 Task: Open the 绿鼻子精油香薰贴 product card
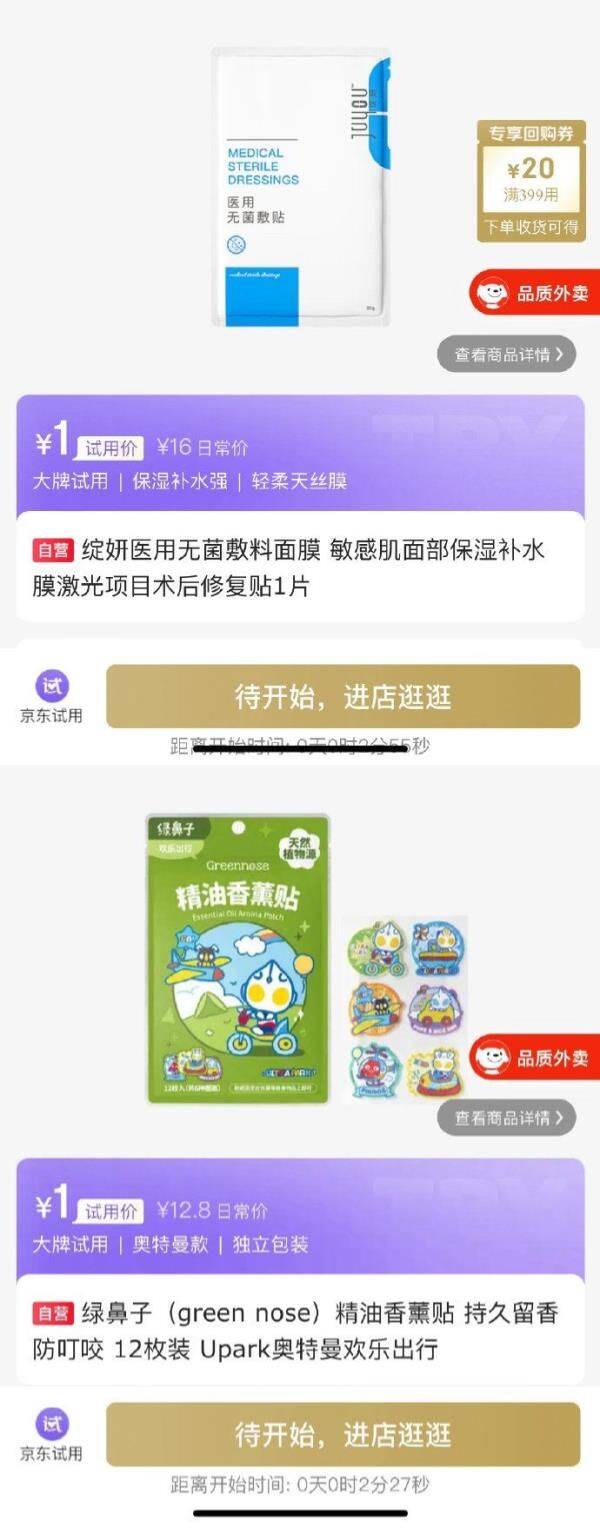pyautogui.click(x=300, y=1330)
